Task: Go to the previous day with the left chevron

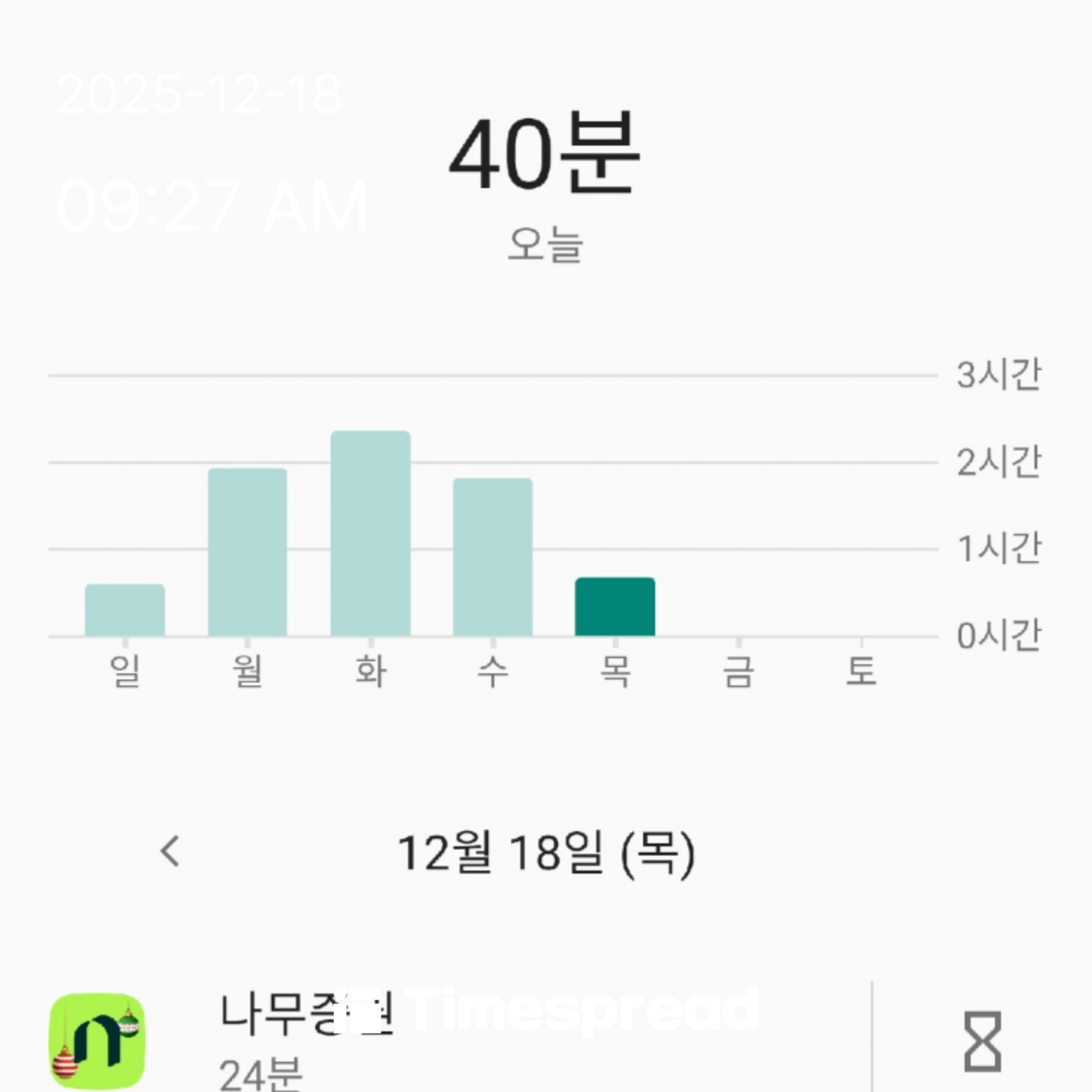Action: click(171, 851)
